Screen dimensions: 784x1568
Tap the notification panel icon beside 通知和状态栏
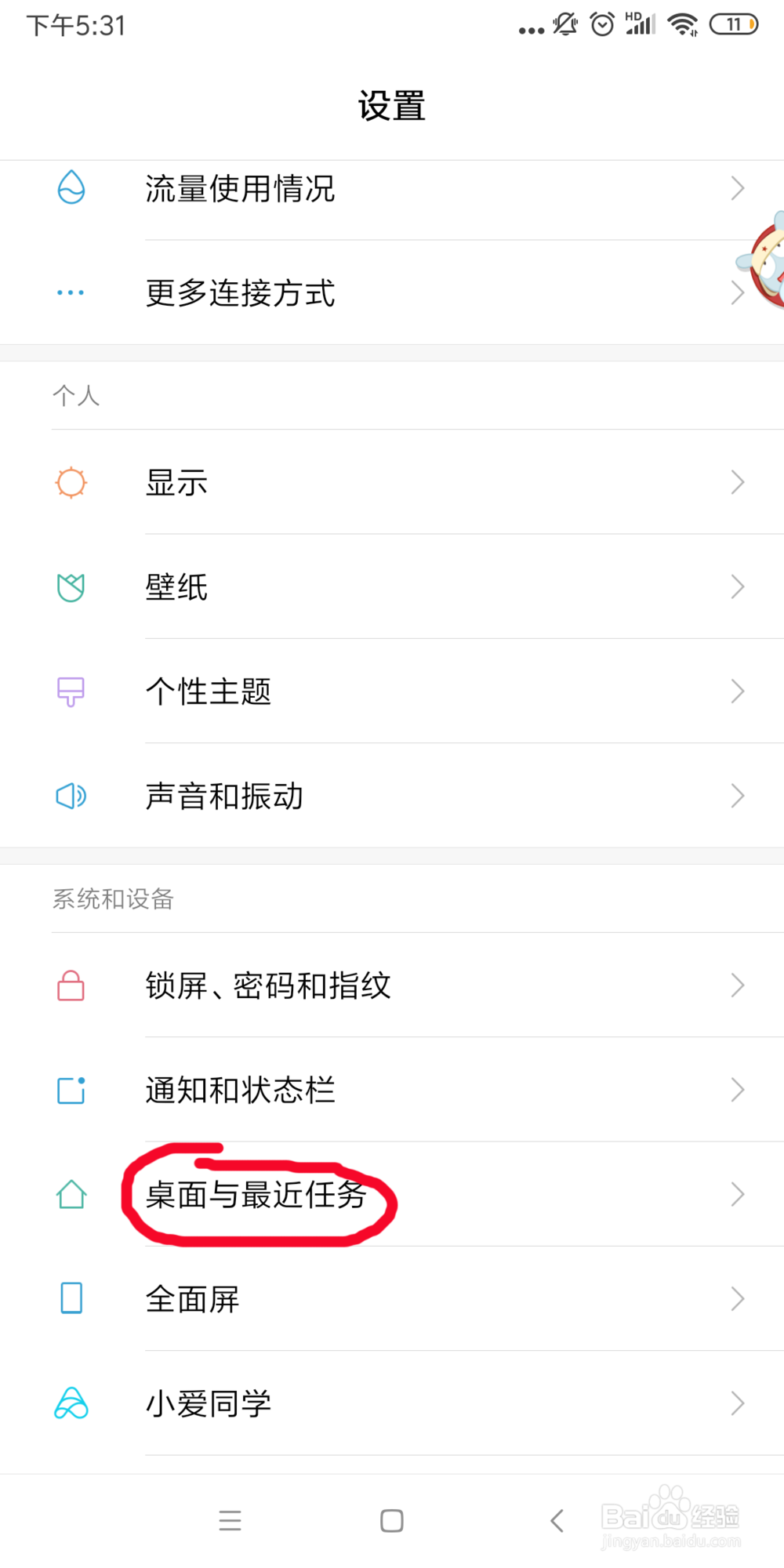pos(70,1090)
